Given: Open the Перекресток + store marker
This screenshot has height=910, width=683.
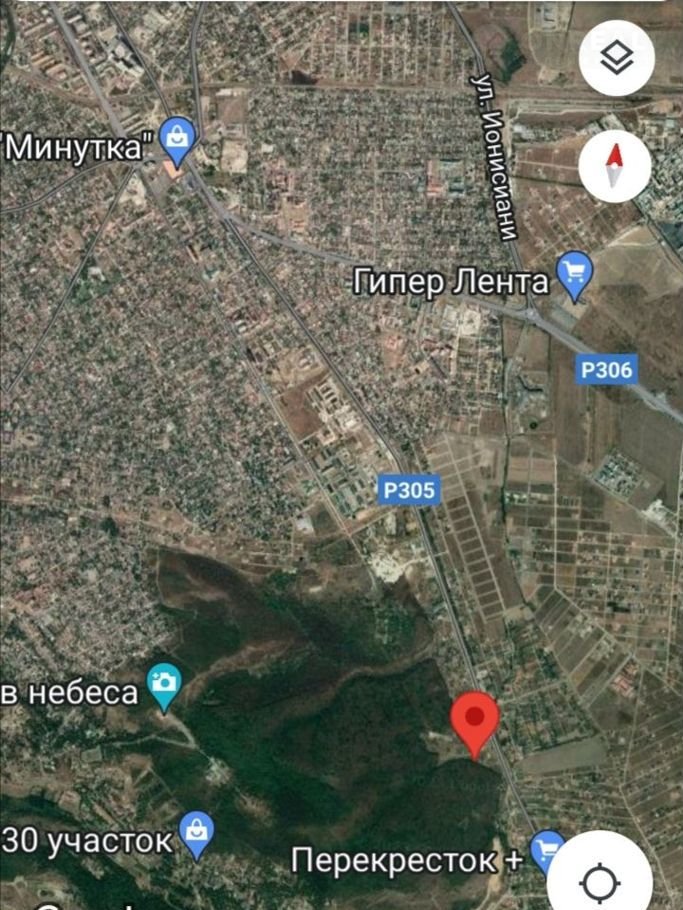Looking at the screenshot, I should tap(546, 852).
